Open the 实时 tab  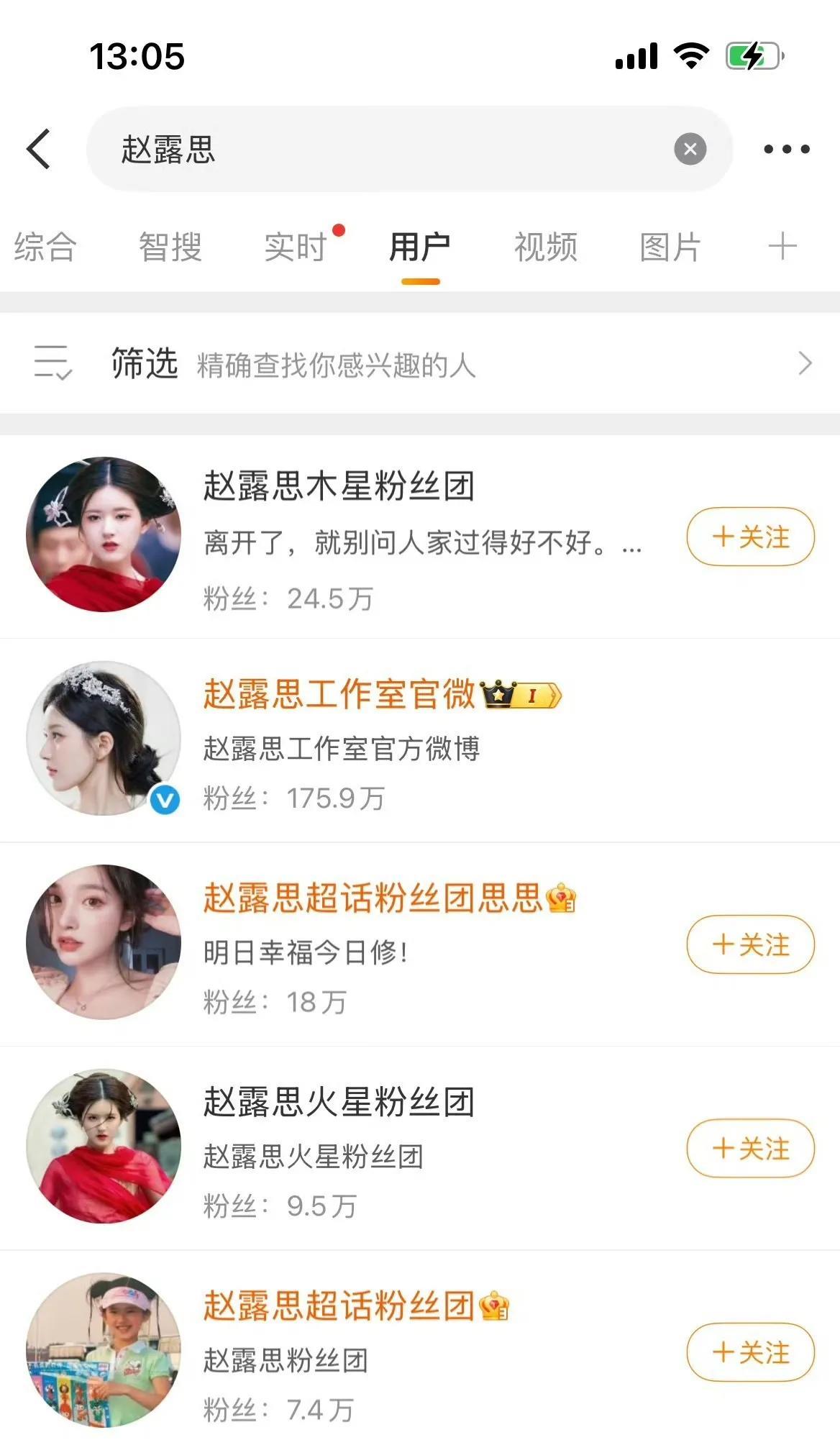pos(296,247)
